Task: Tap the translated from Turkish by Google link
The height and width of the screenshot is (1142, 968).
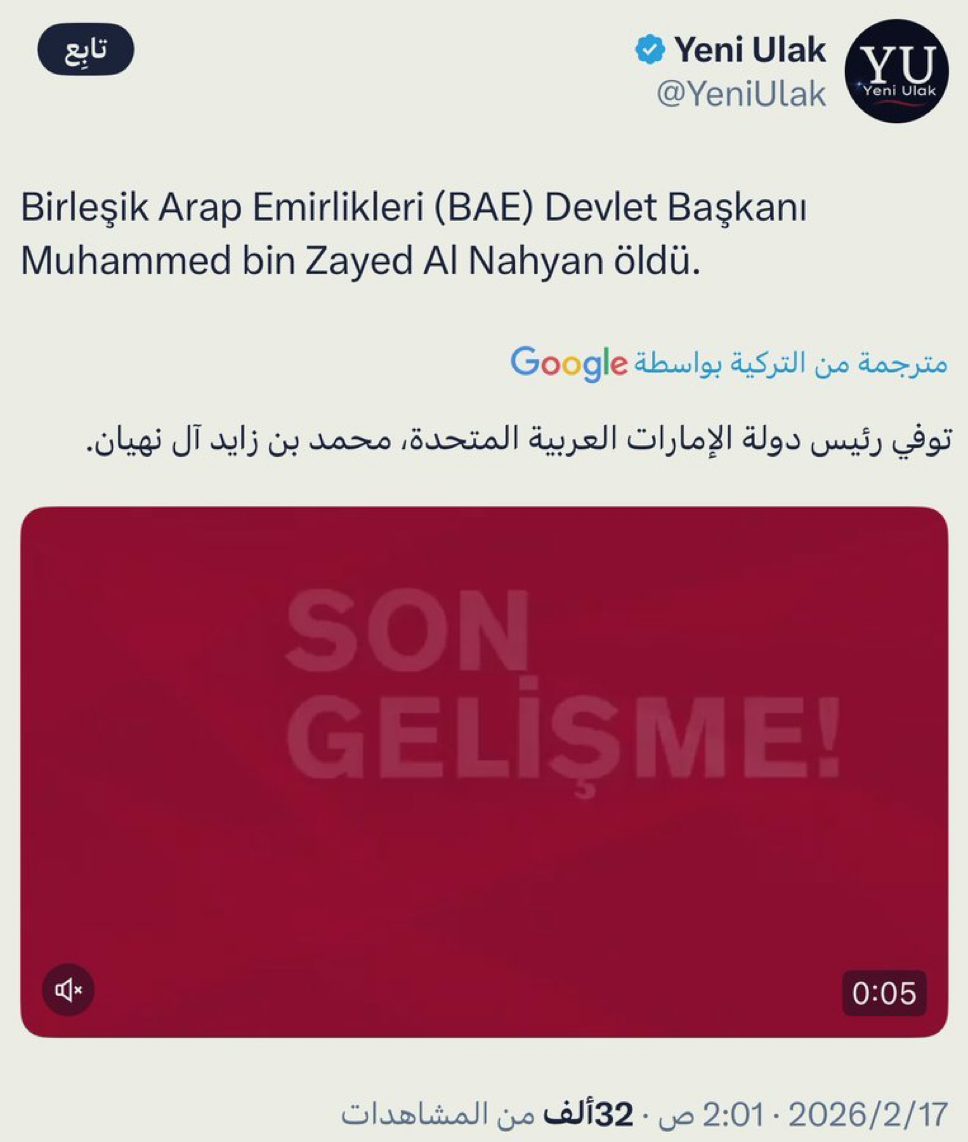Action: 728,362
